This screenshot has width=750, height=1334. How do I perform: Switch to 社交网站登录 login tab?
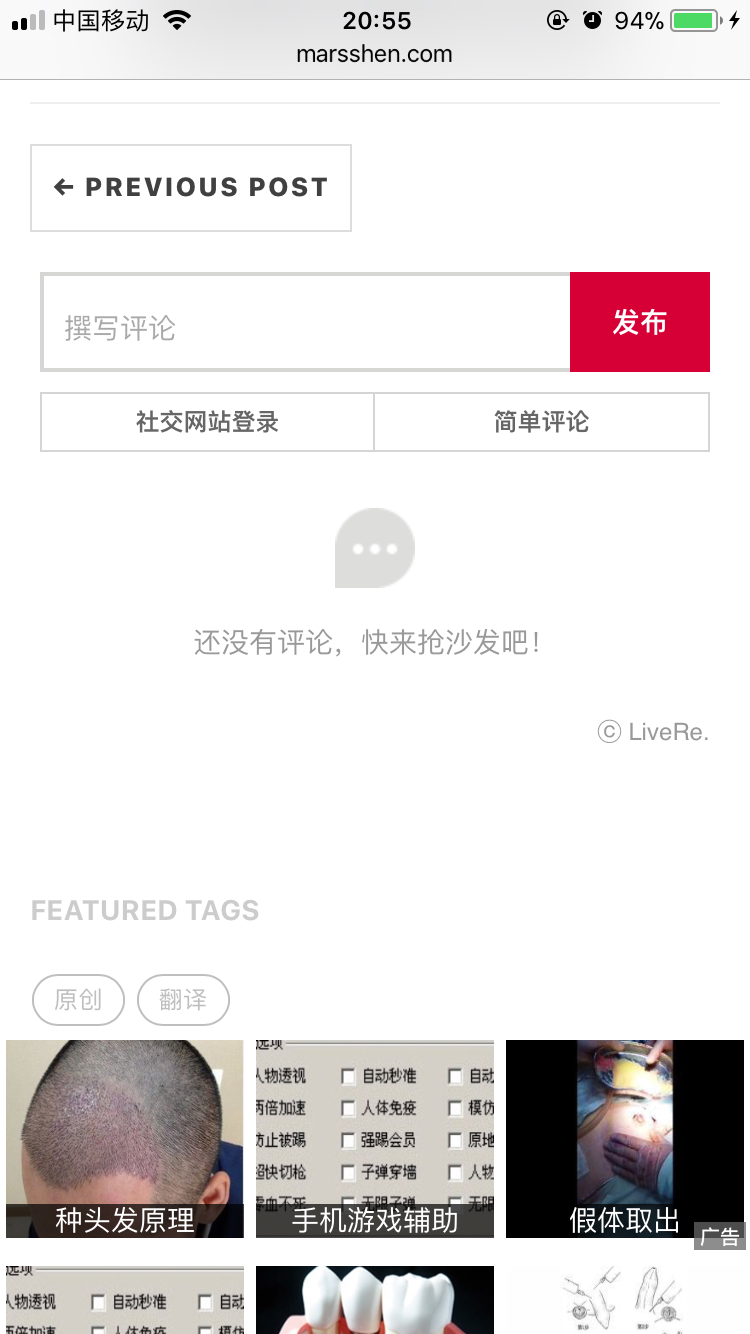[x=206, y=422]
